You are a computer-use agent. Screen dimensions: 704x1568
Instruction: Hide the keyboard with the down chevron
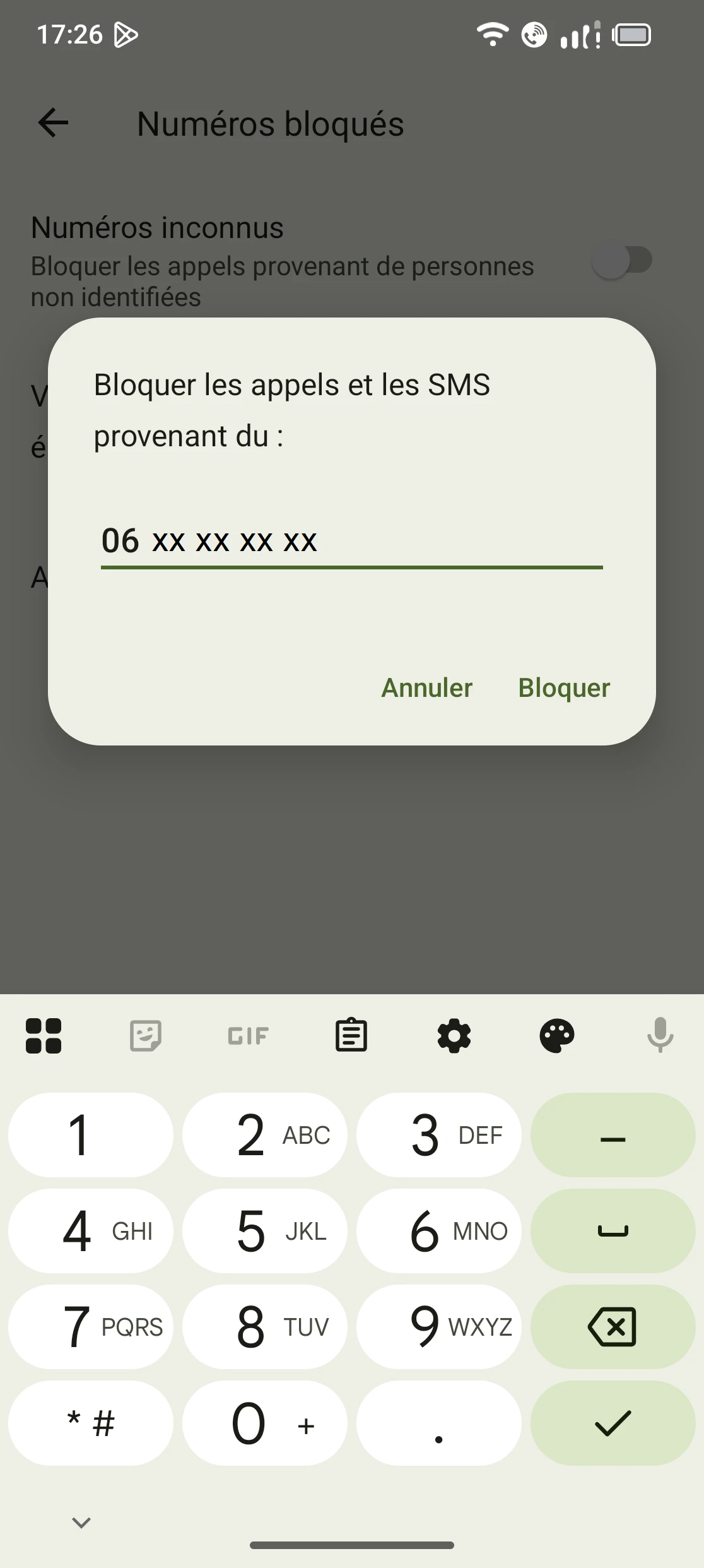(81, 1523)
